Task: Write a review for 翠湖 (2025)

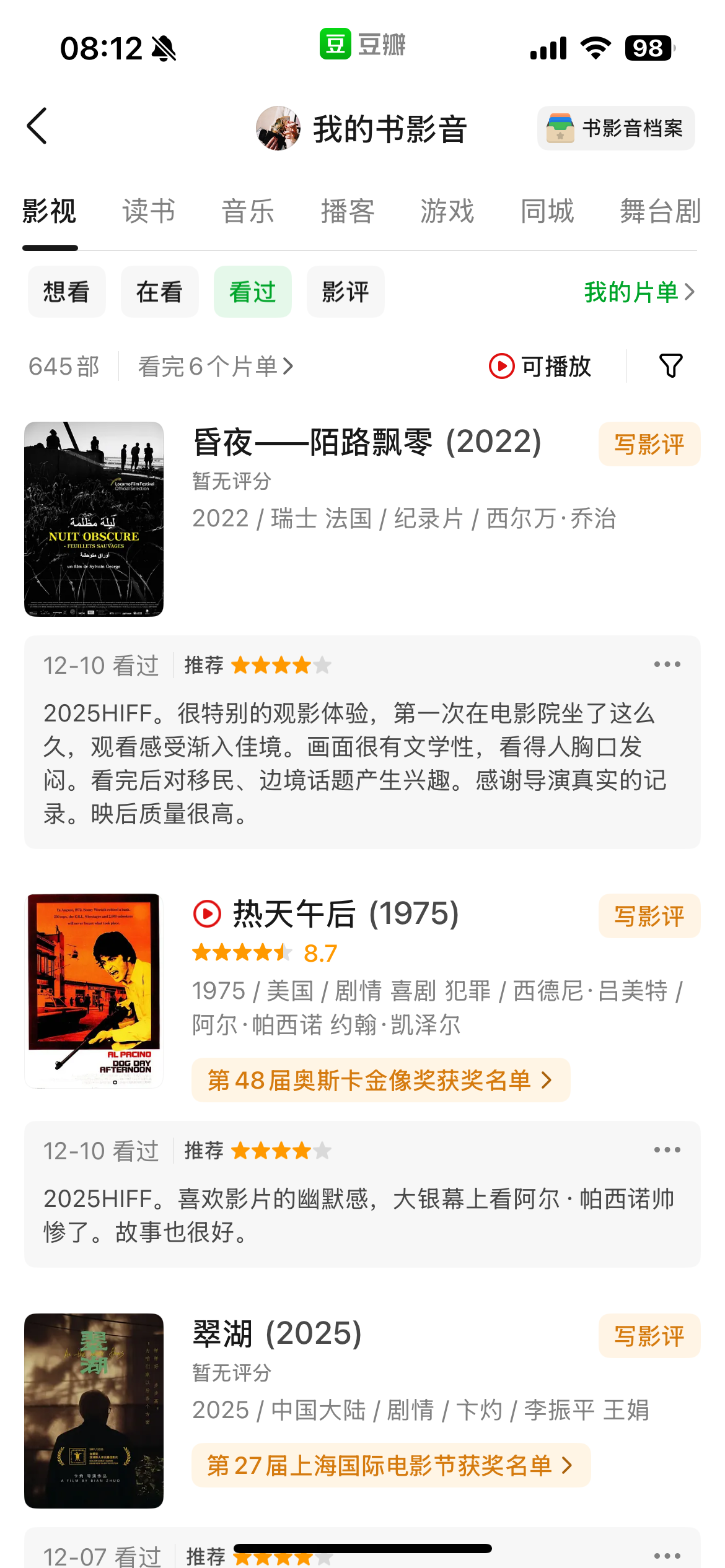Action: tap(649, 1336)
